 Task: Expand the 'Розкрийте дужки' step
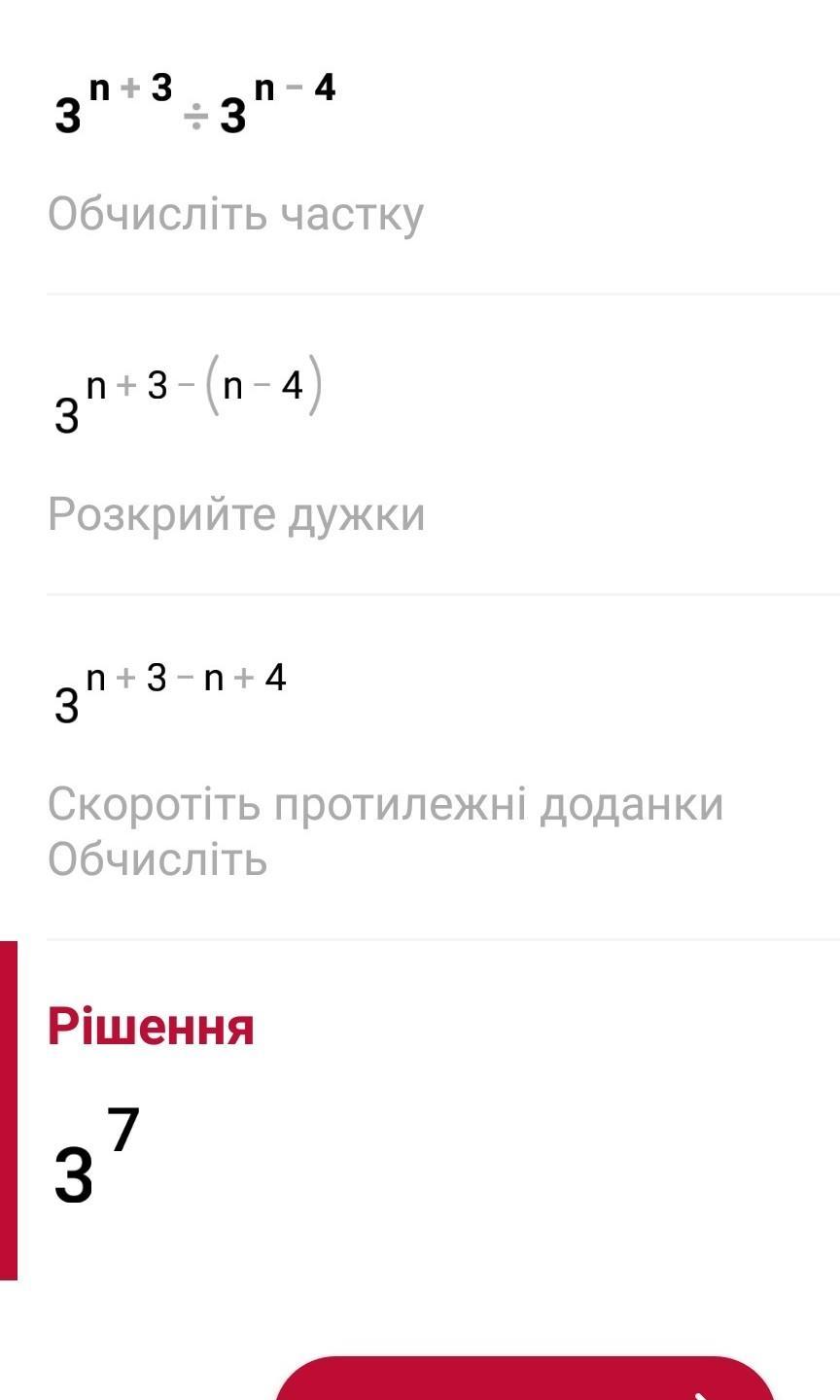click(236, 514)
